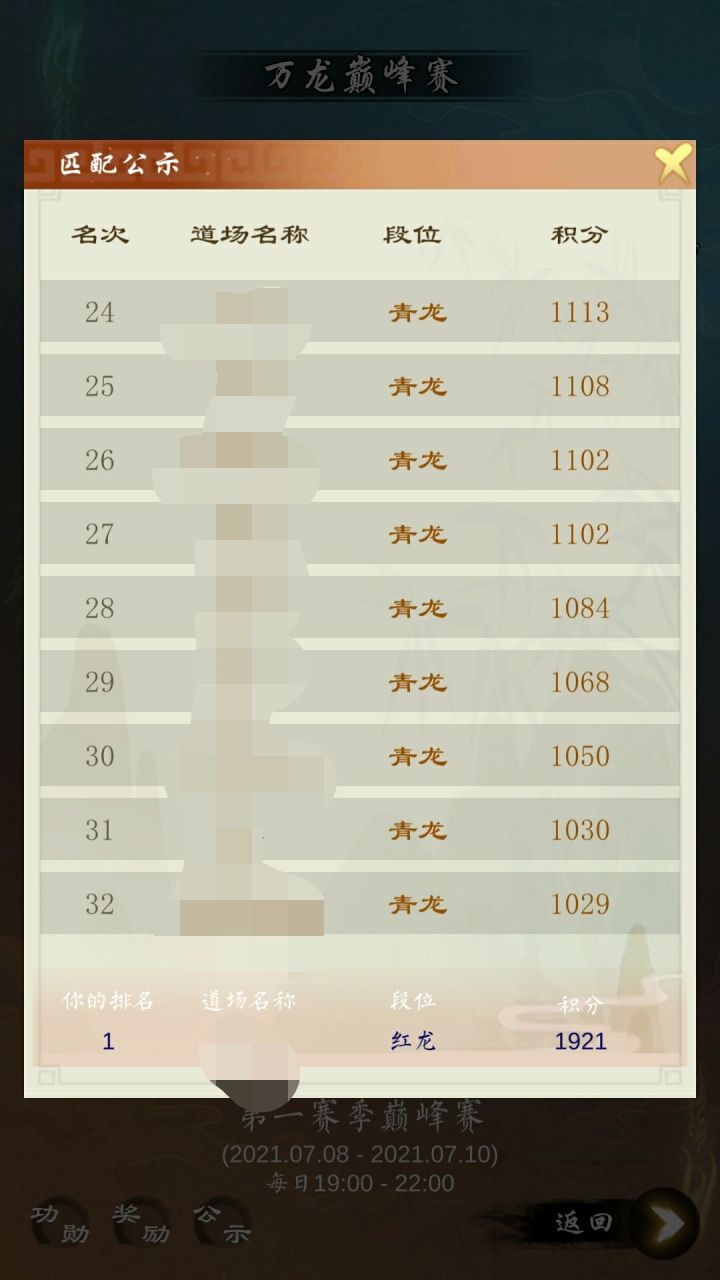Select the row ranked 28
The image size is (720, 1280).
pyautogui.click(x=360, y=608)
